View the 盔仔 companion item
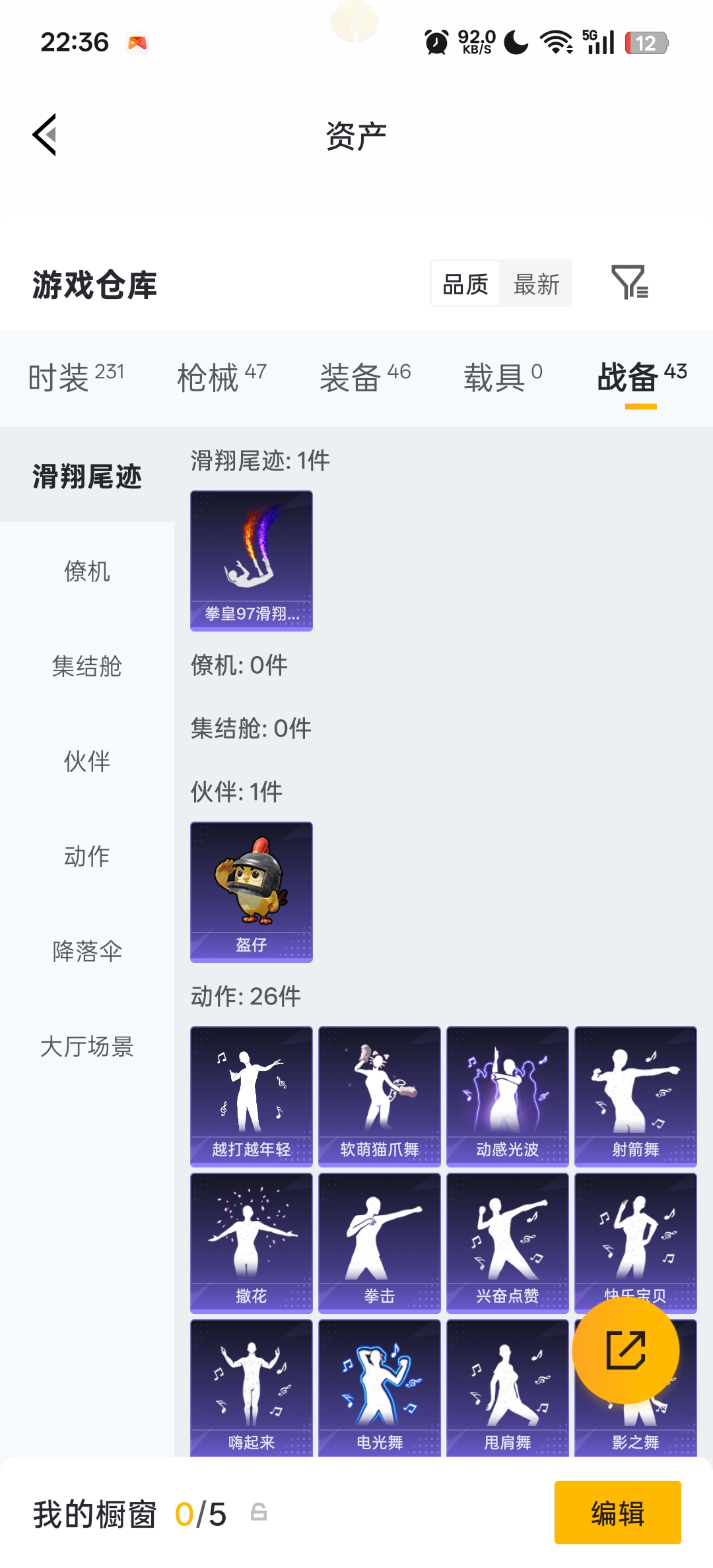Screen dimensions: 713x1568 tap(252, 892)
